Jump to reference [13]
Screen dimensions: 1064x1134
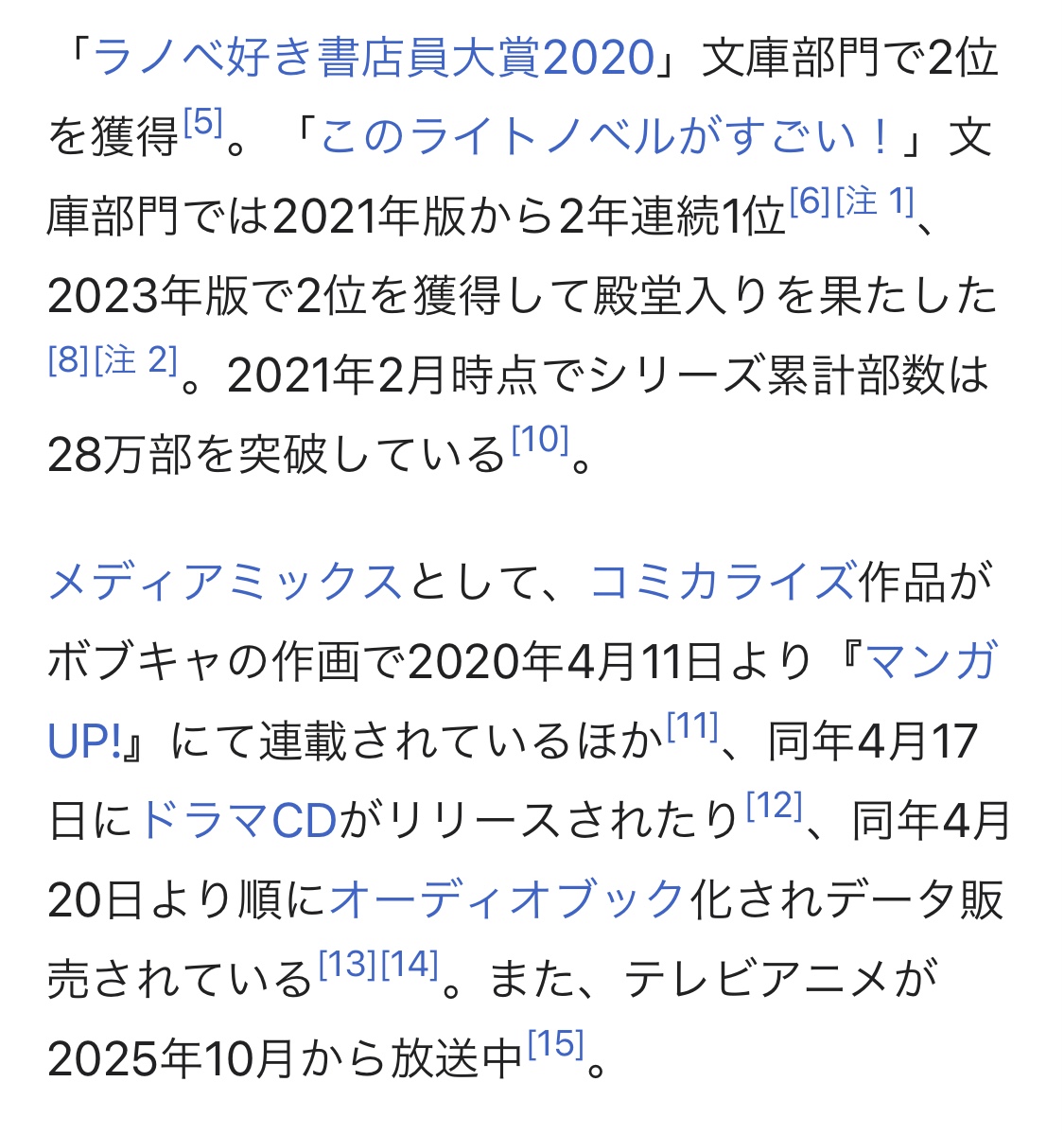pyautogui.click(x=348, y=964)
